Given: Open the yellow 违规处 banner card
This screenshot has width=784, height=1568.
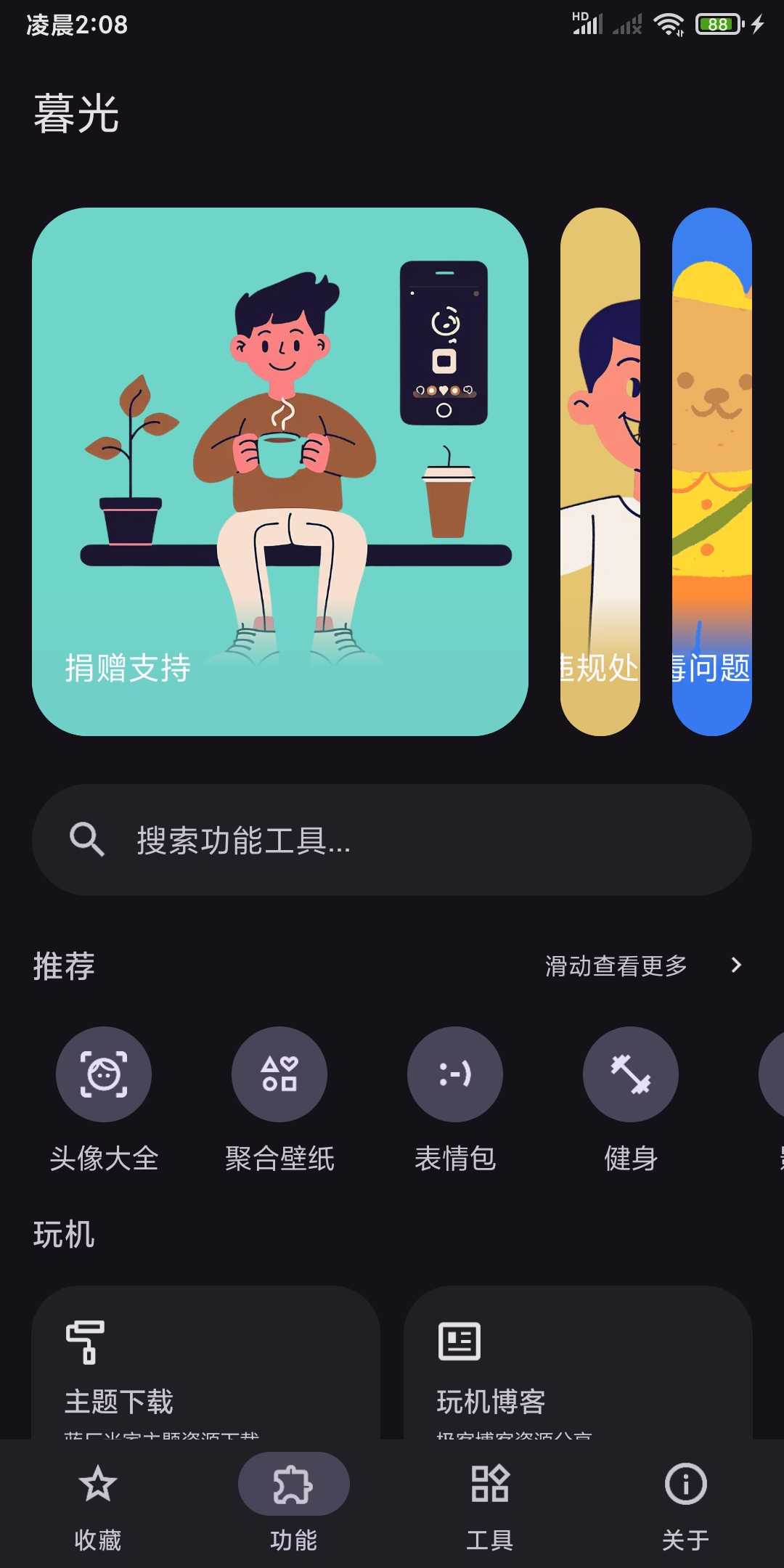Looking at the screenshot, I should [600, 472].
